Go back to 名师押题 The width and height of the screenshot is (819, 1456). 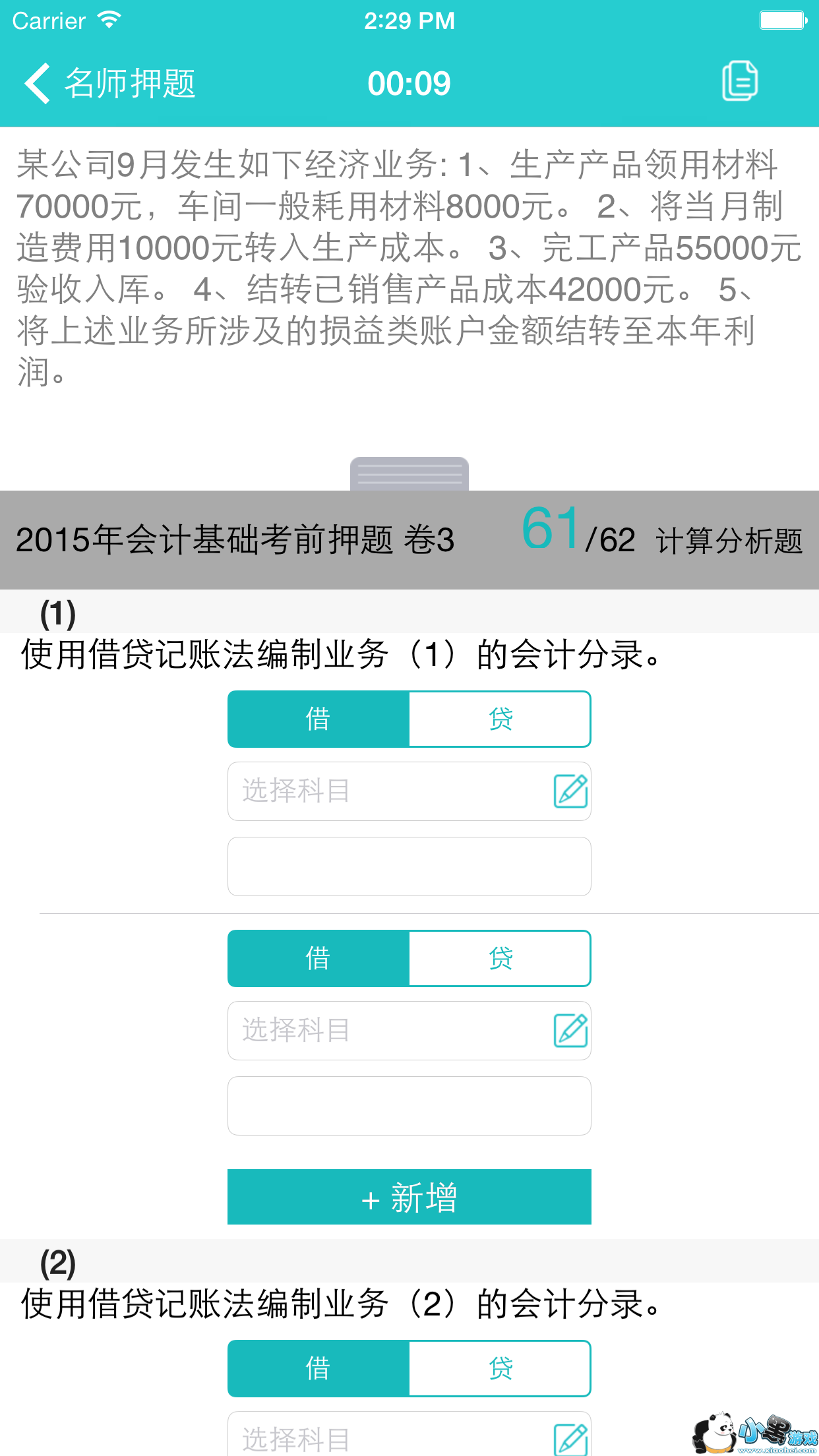pos(109,84)
